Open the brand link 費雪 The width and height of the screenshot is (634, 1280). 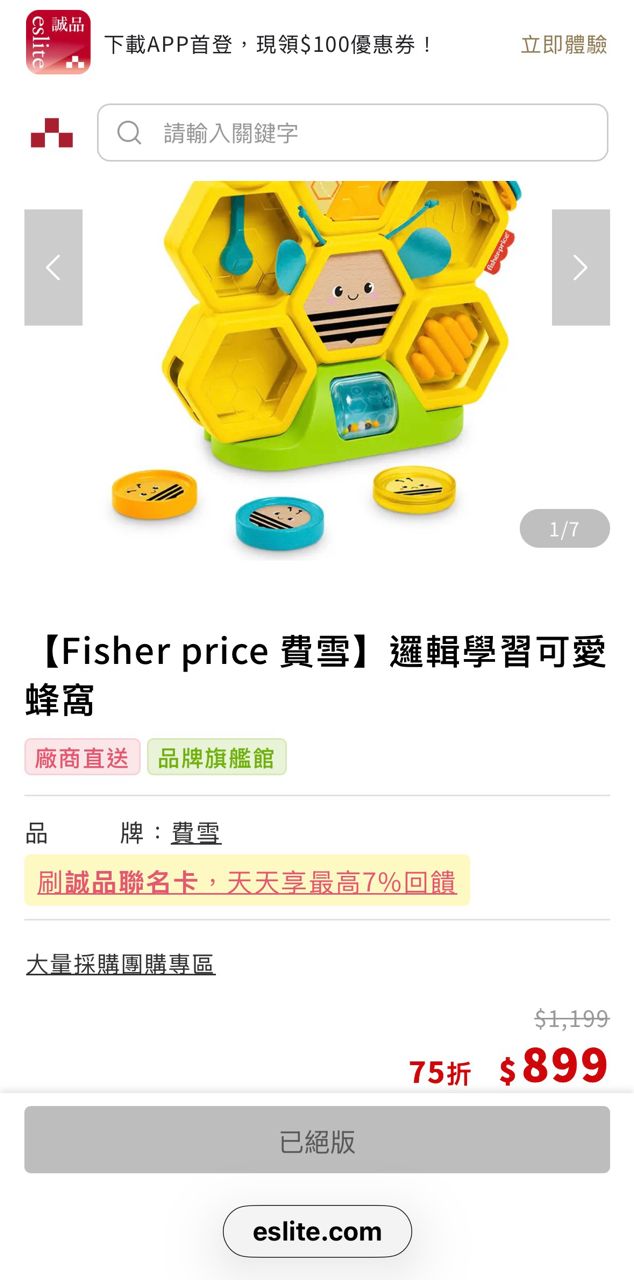(x=196, y=833)
